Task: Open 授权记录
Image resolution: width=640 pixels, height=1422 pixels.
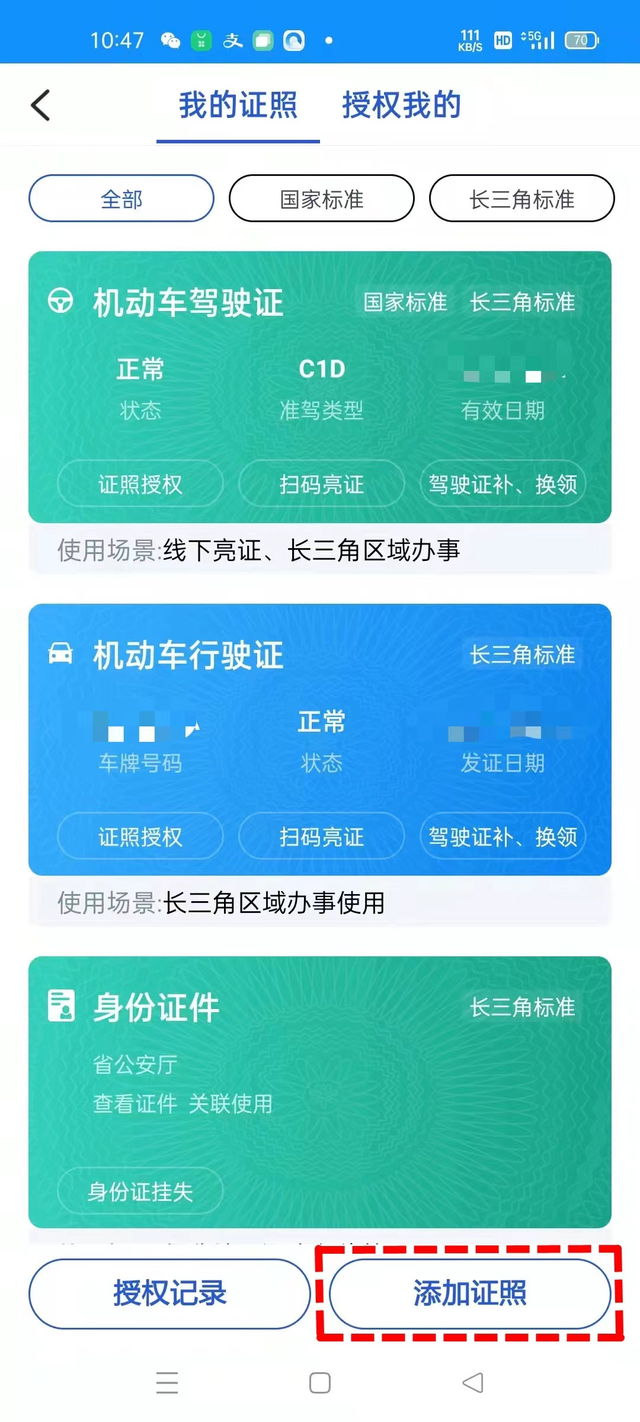Action: click(x=169, y=1293)
